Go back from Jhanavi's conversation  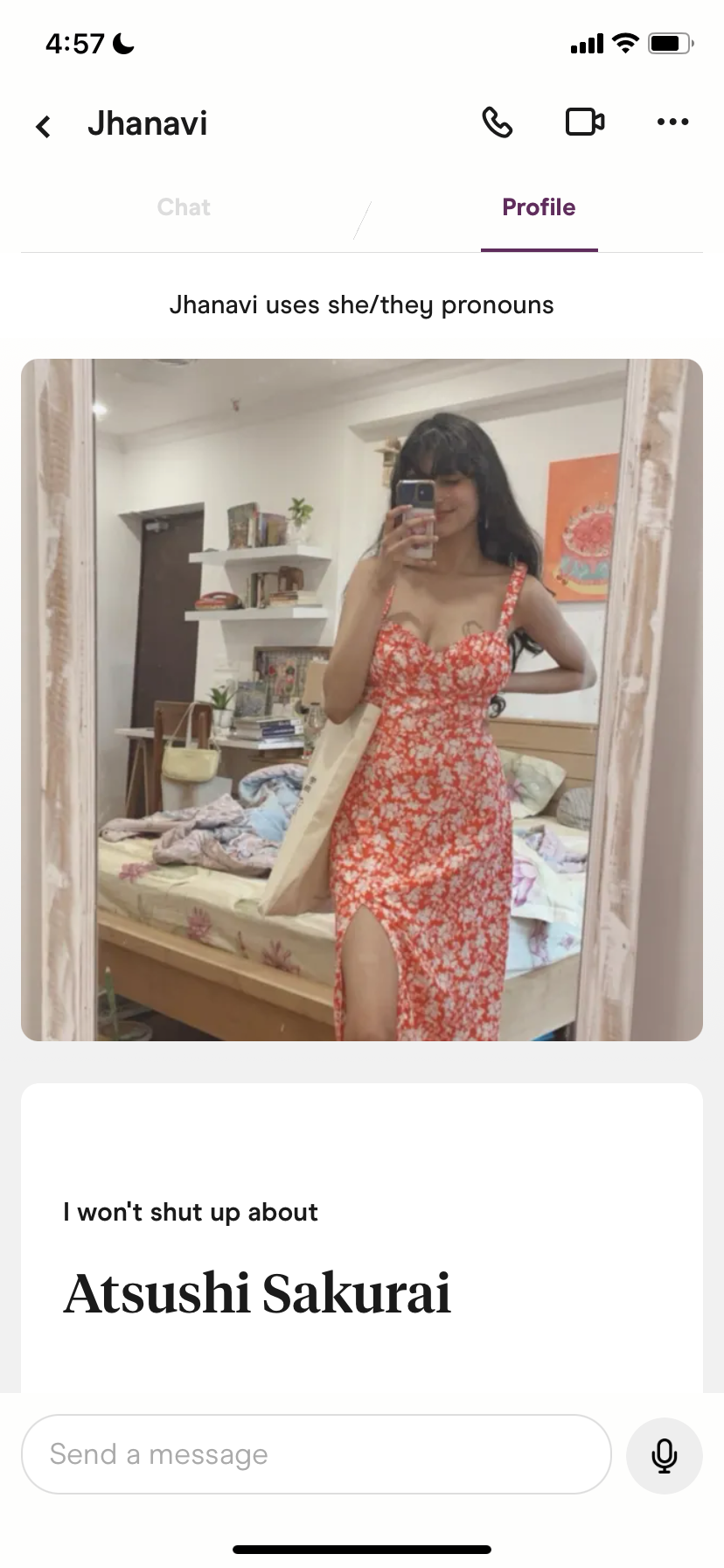pos(43,126)
